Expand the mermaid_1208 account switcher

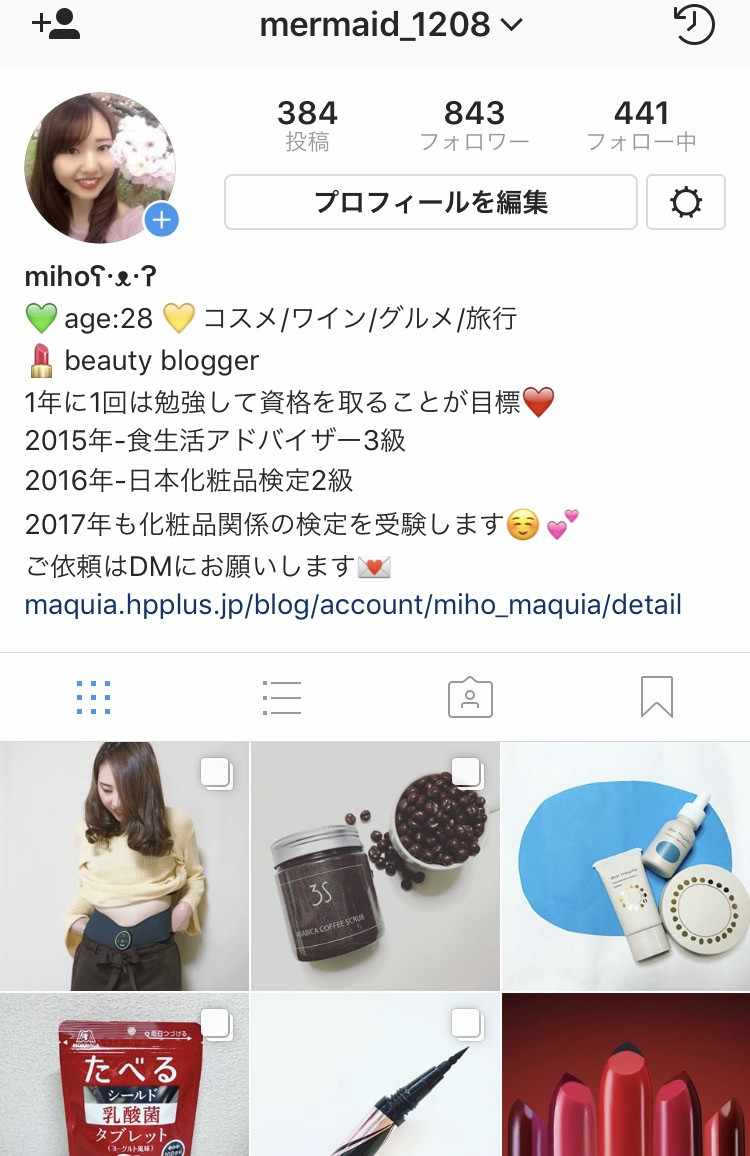coord(391,24)
